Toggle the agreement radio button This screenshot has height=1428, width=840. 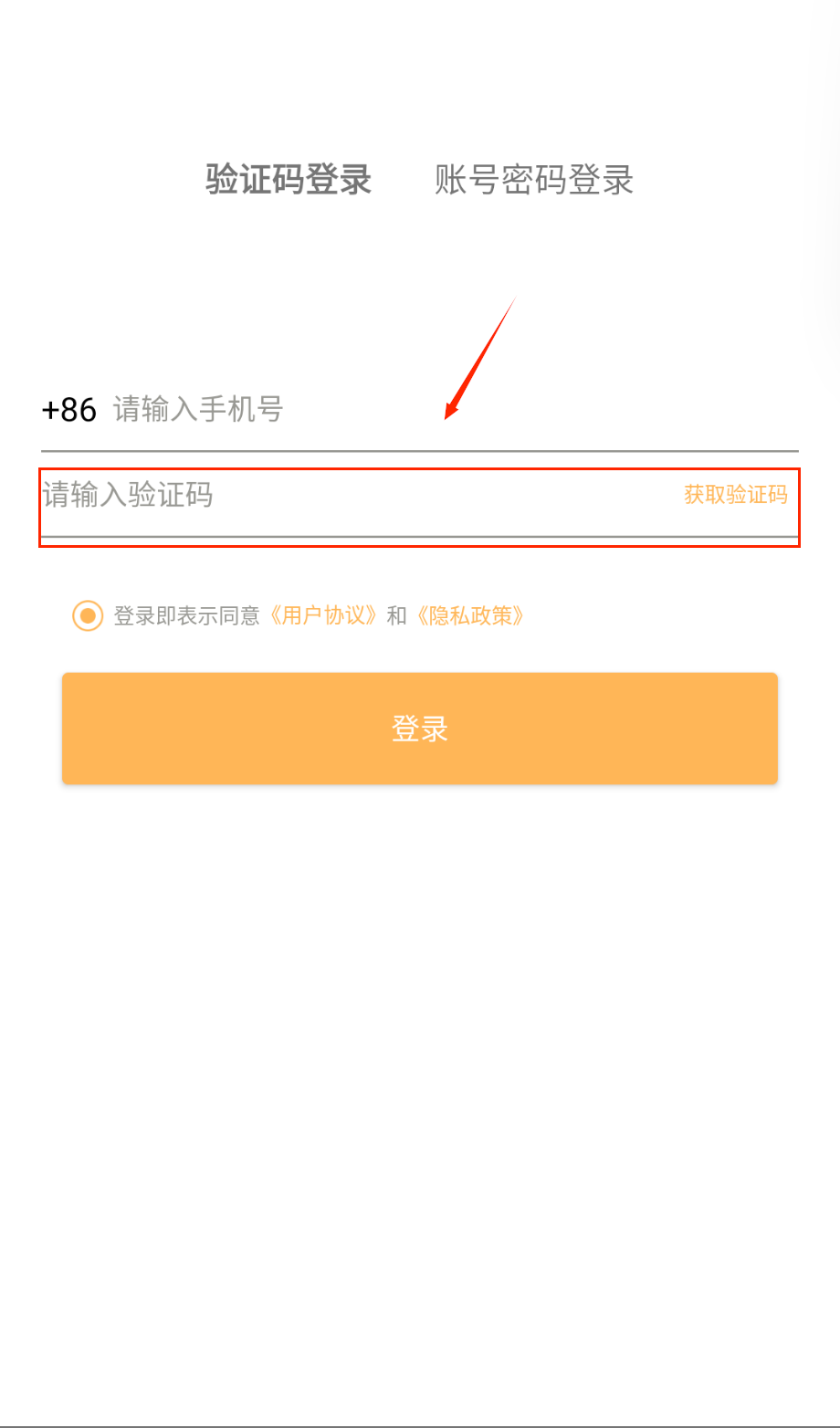(88, 616)
